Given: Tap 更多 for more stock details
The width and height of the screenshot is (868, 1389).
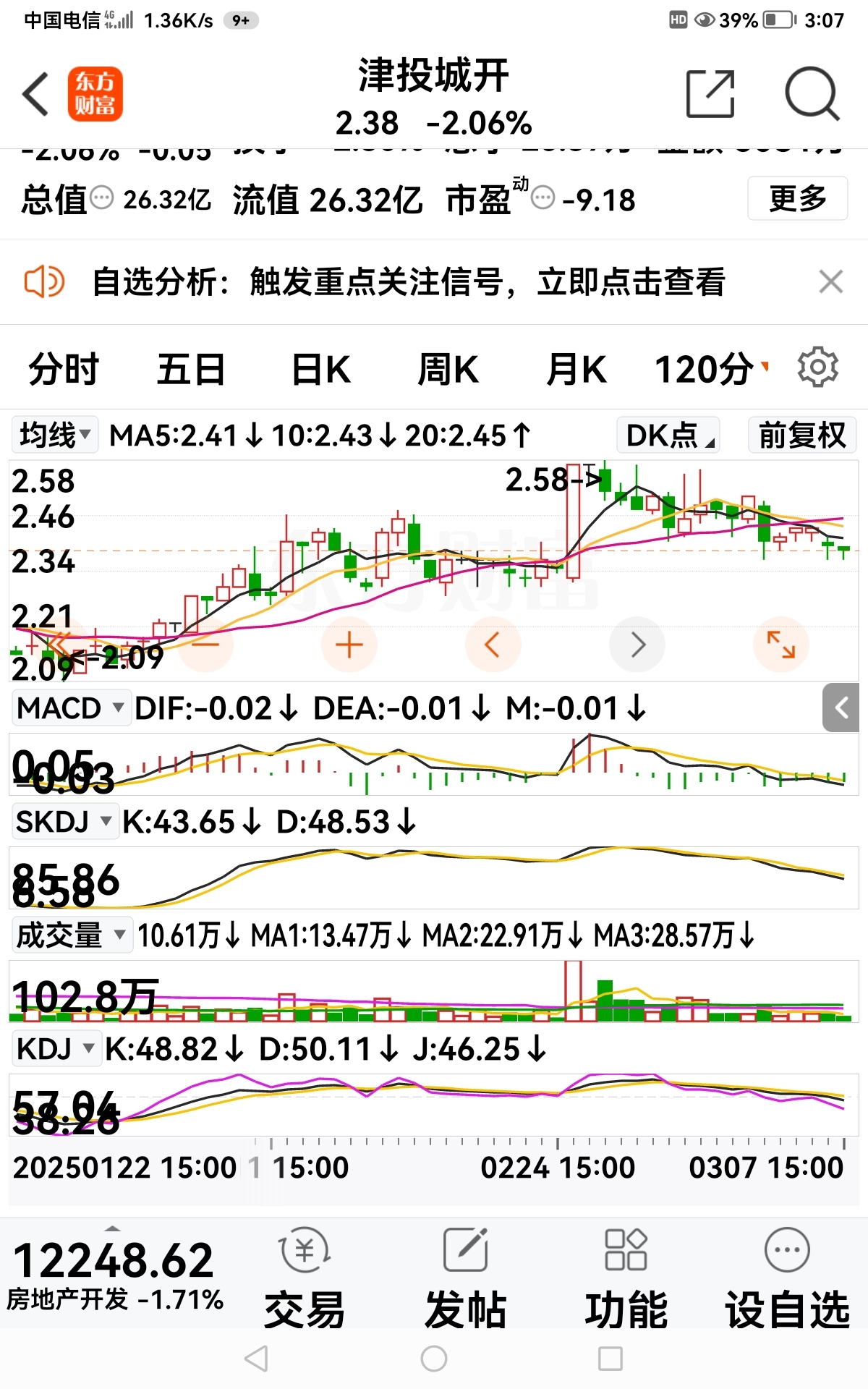Looking at the screenshot, I should point(797,198).
